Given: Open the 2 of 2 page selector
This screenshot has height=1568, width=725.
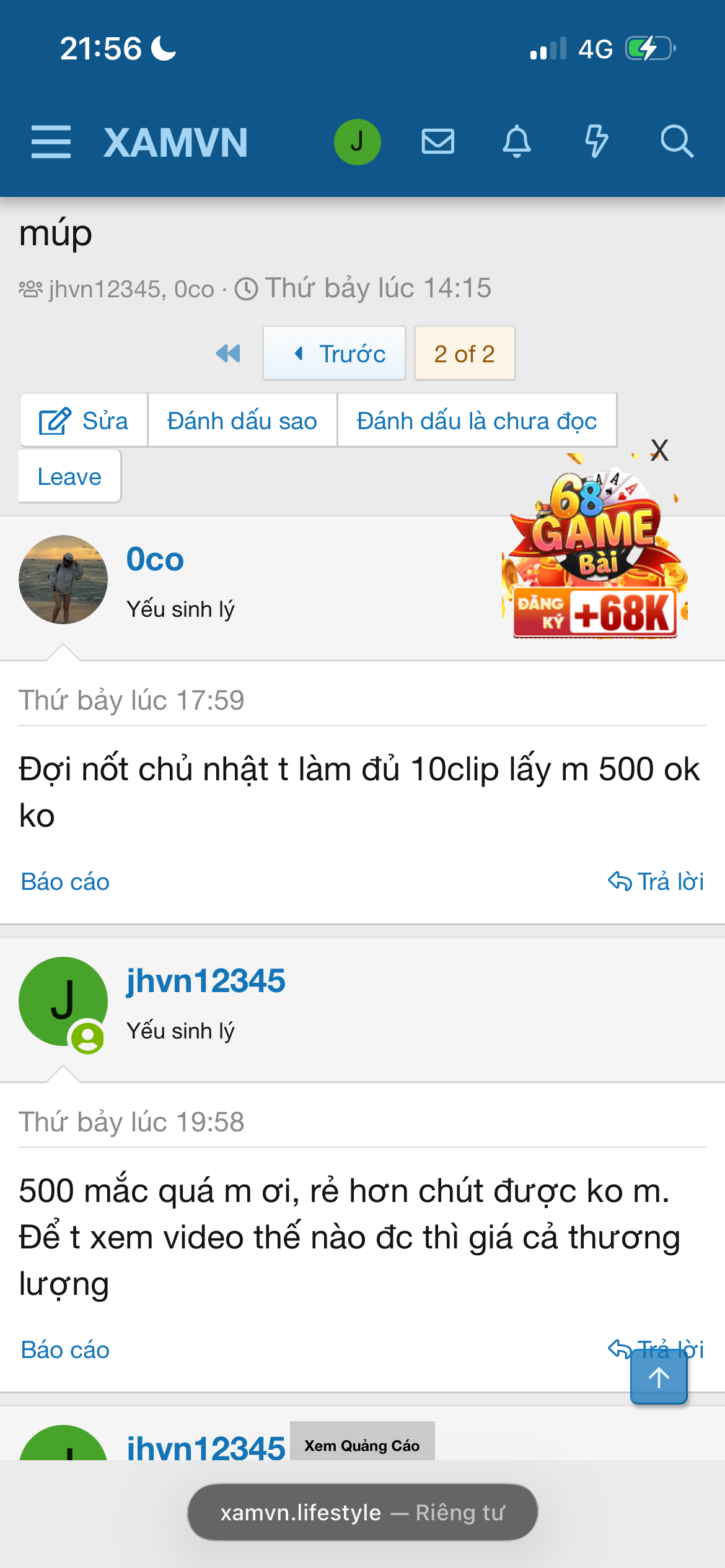Looking at the screenshot, I should (465, 354).
